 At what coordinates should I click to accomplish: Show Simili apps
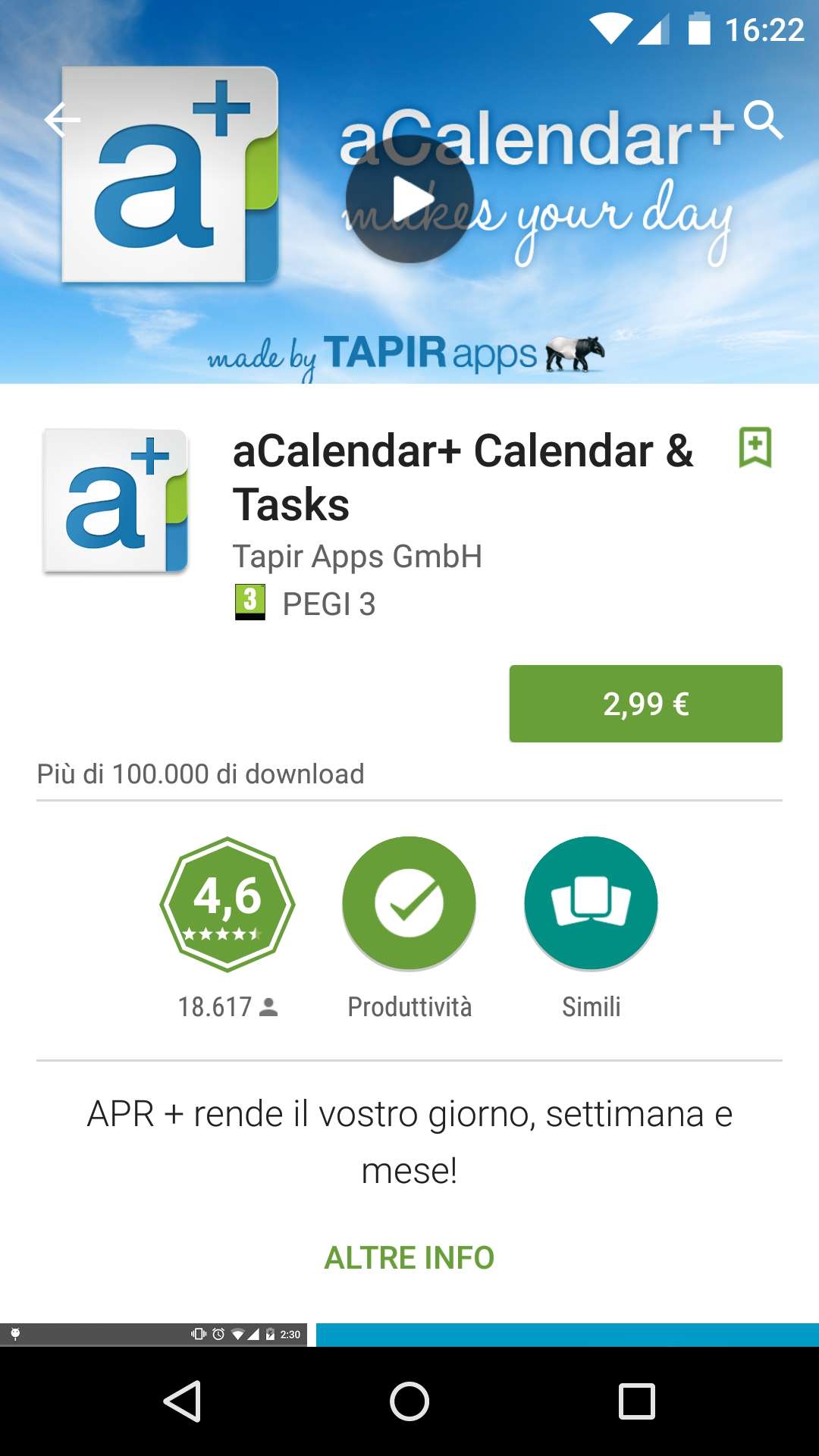click(591, 902)
